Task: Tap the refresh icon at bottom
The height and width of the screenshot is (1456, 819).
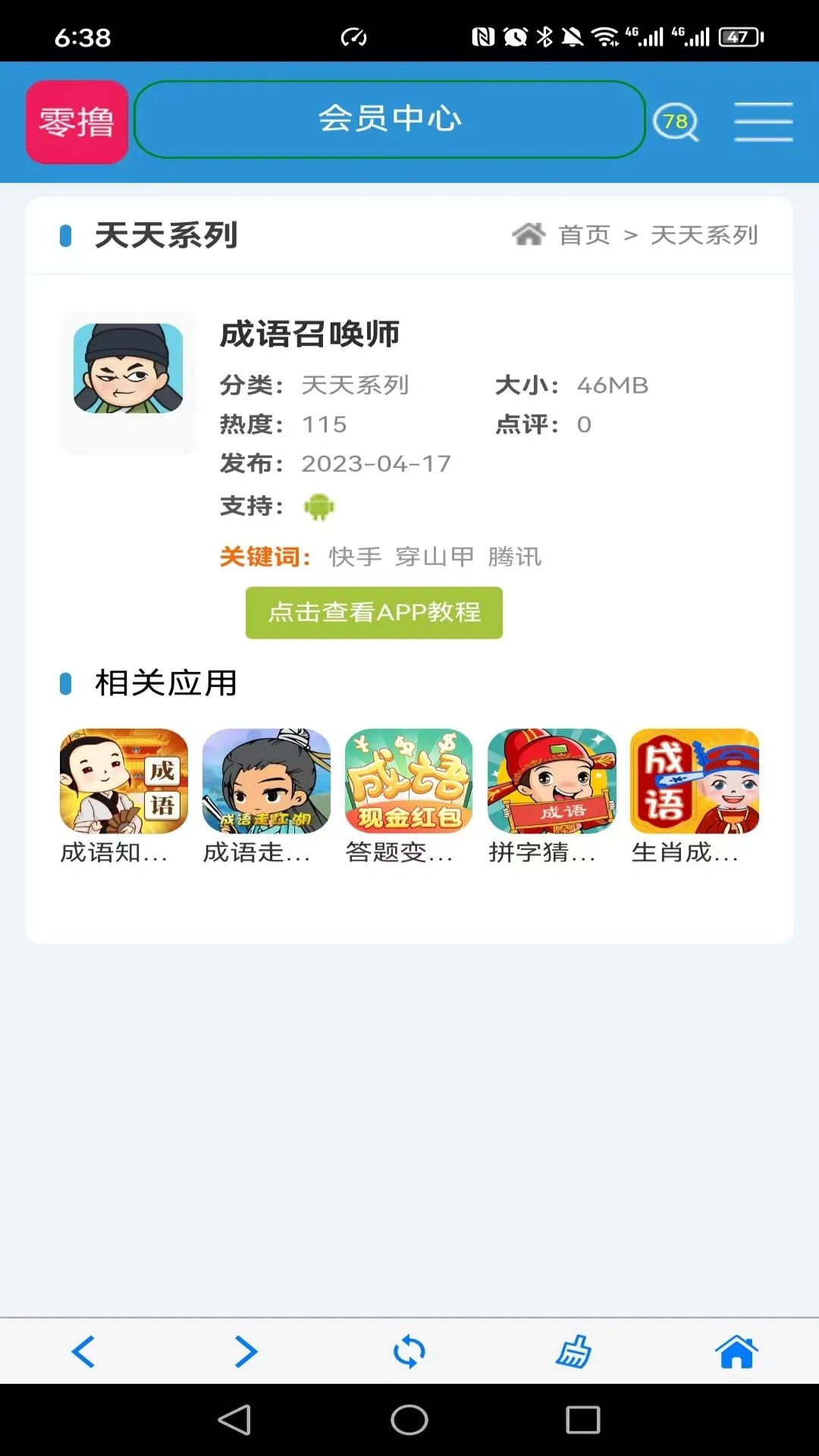Action: pos(409,1351)
